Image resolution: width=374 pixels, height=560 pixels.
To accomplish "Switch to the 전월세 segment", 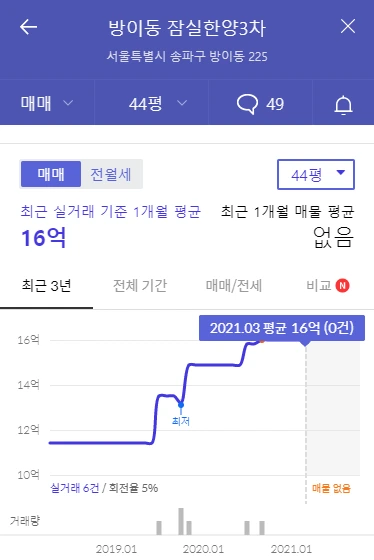I will coord(111,174).
